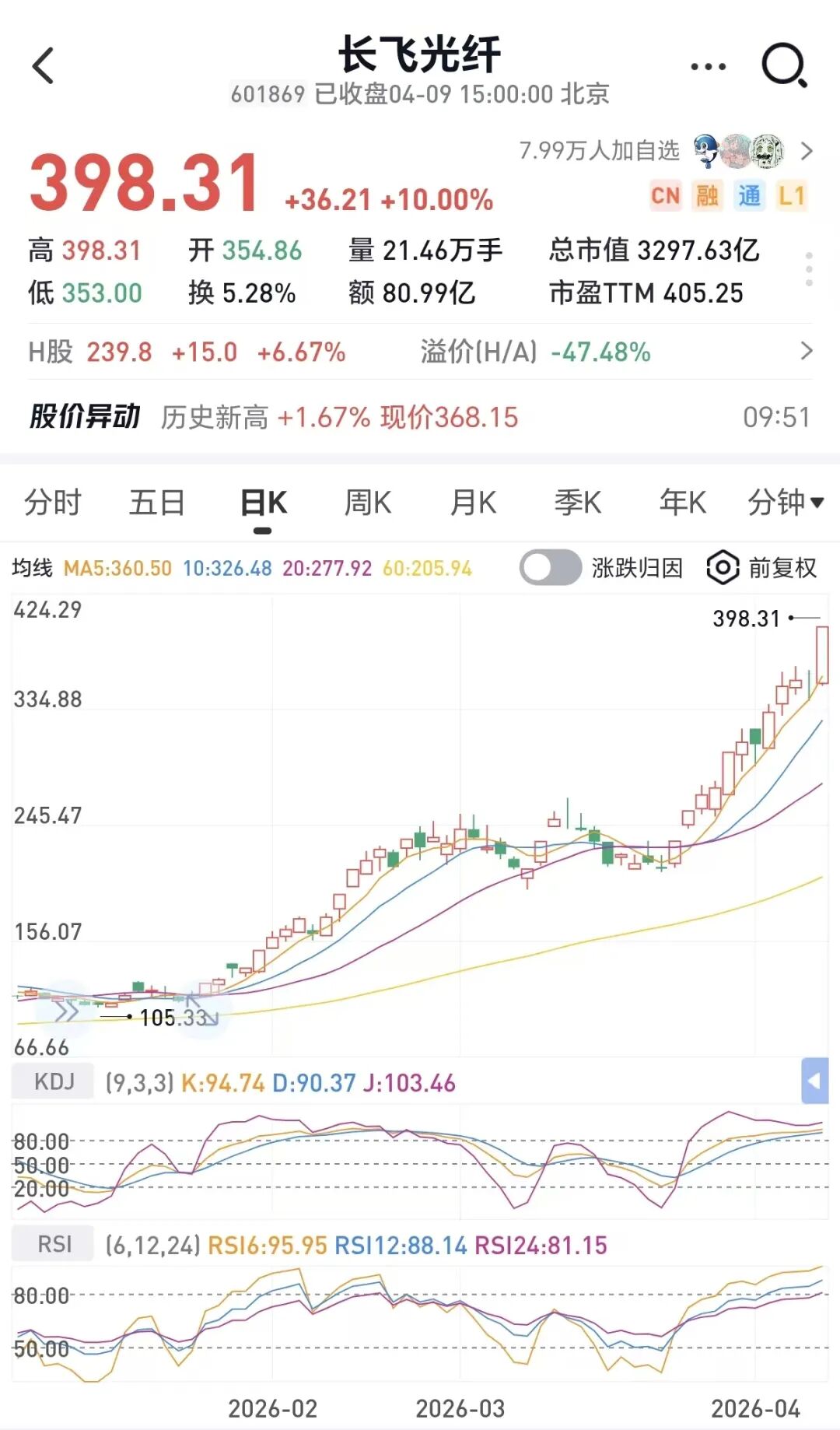Switch to the 五日 chart tab

coord(157,503)
